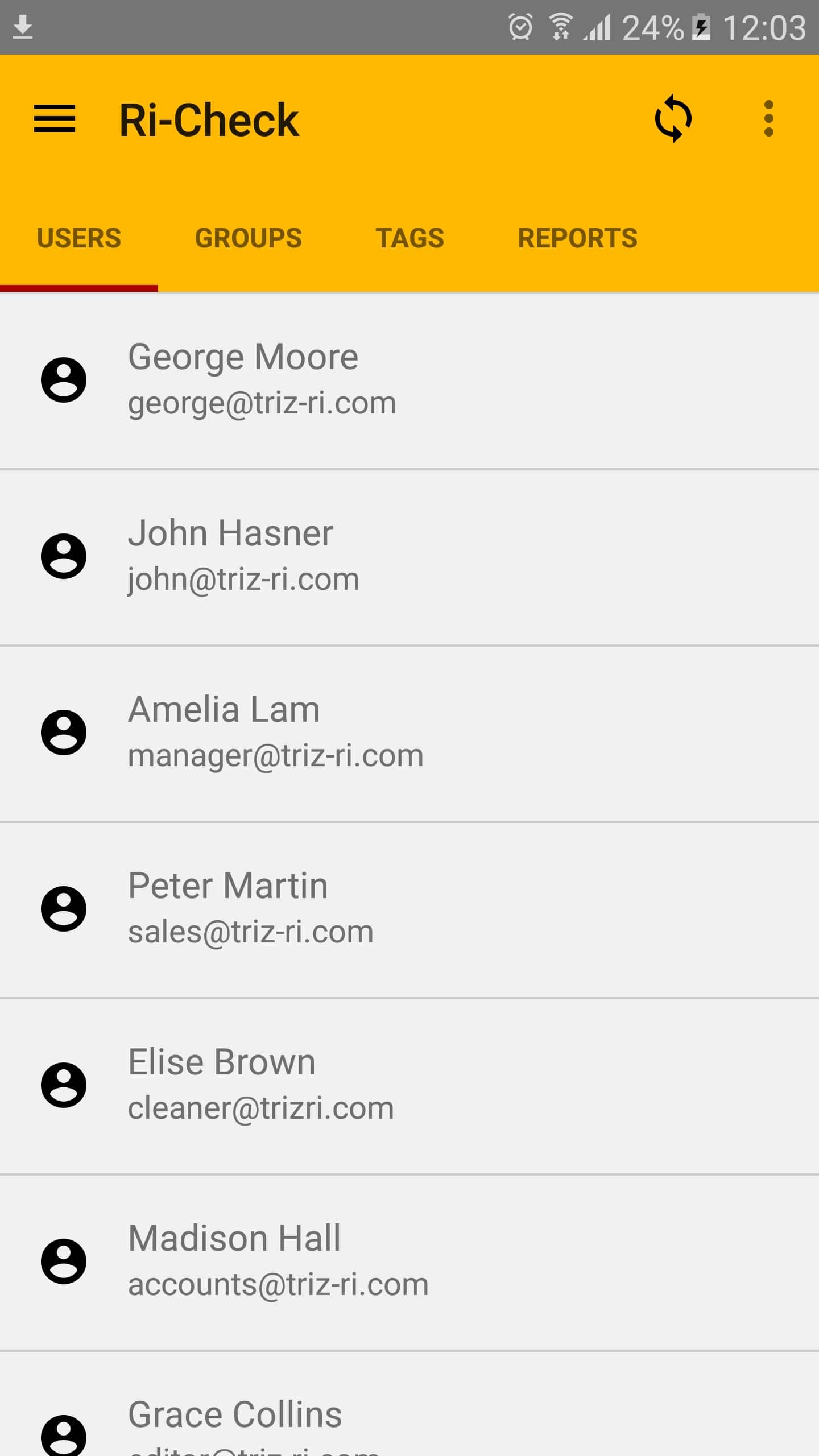Open Elise Brown's profile
This screenshot has height=1456, width=819.
pyautogui.click(x=409, y=1086)
